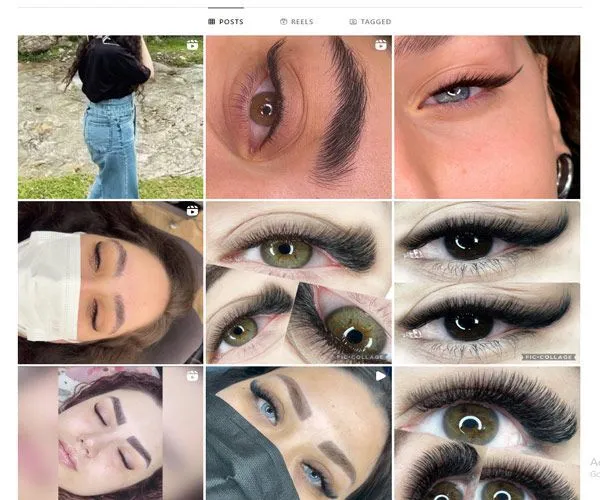600x500 pixels.
Task: Open the close-up brown eye and brow reel
Action: [x=298, y=117]
